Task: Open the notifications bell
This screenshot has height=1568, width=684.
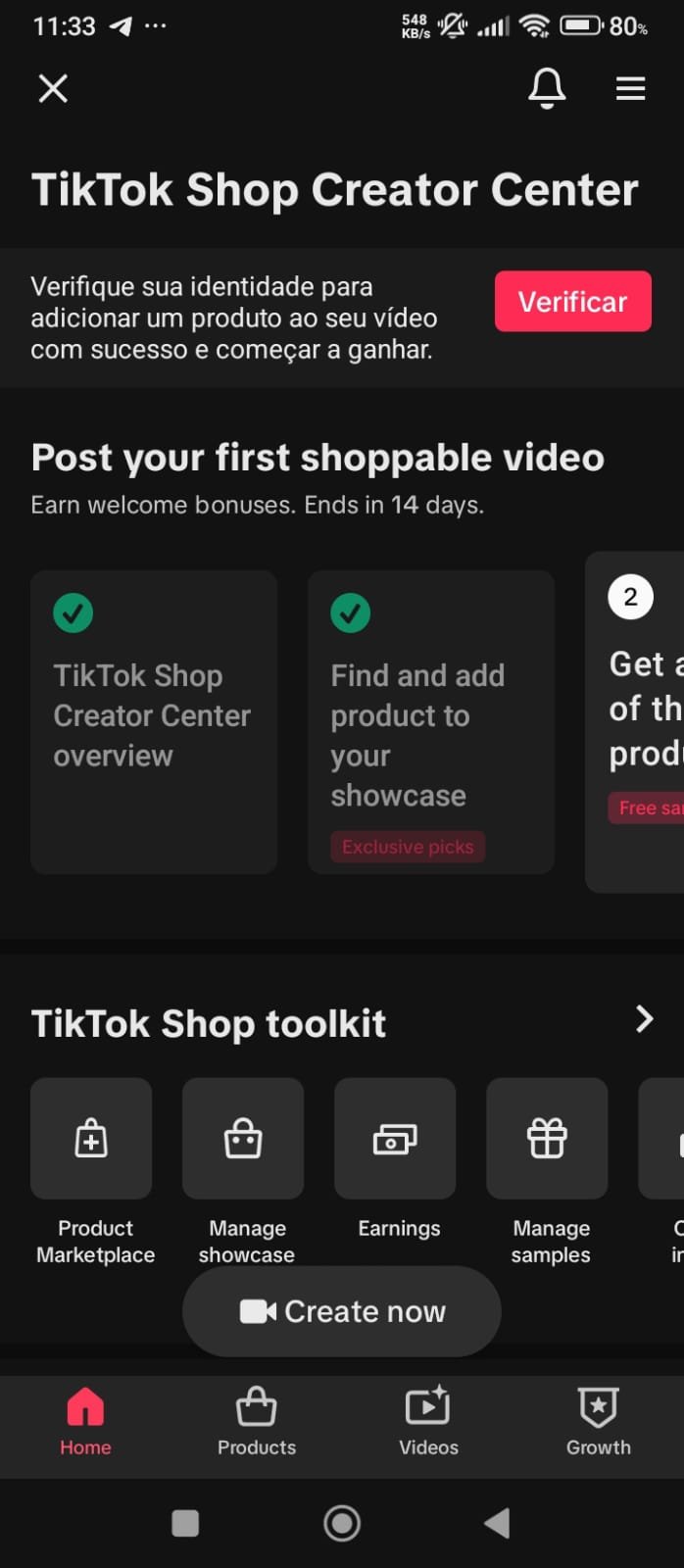Action: click(x=547, y=89)
